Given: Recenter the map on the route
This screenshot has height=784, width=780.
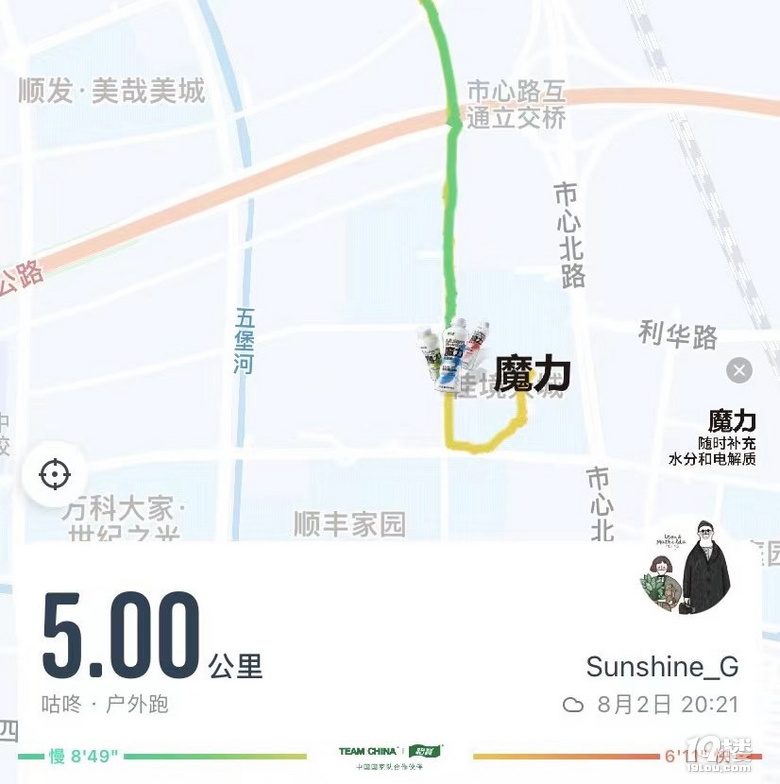Looking at the screenshot, I should click(54, 474).
